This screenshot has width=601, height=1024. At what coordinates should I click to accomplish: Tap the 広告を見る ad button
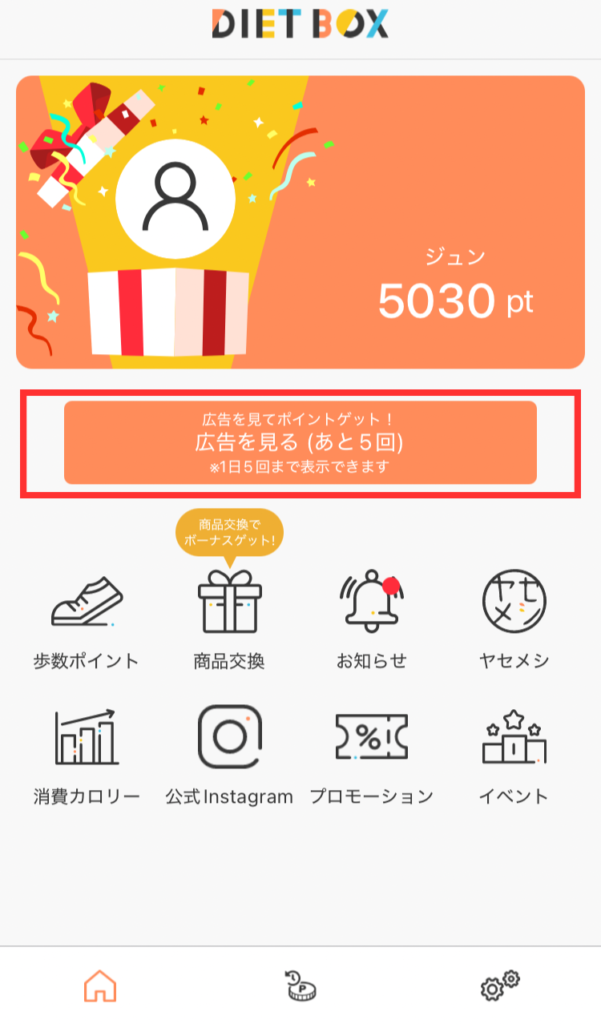click(x=300, y=443)
